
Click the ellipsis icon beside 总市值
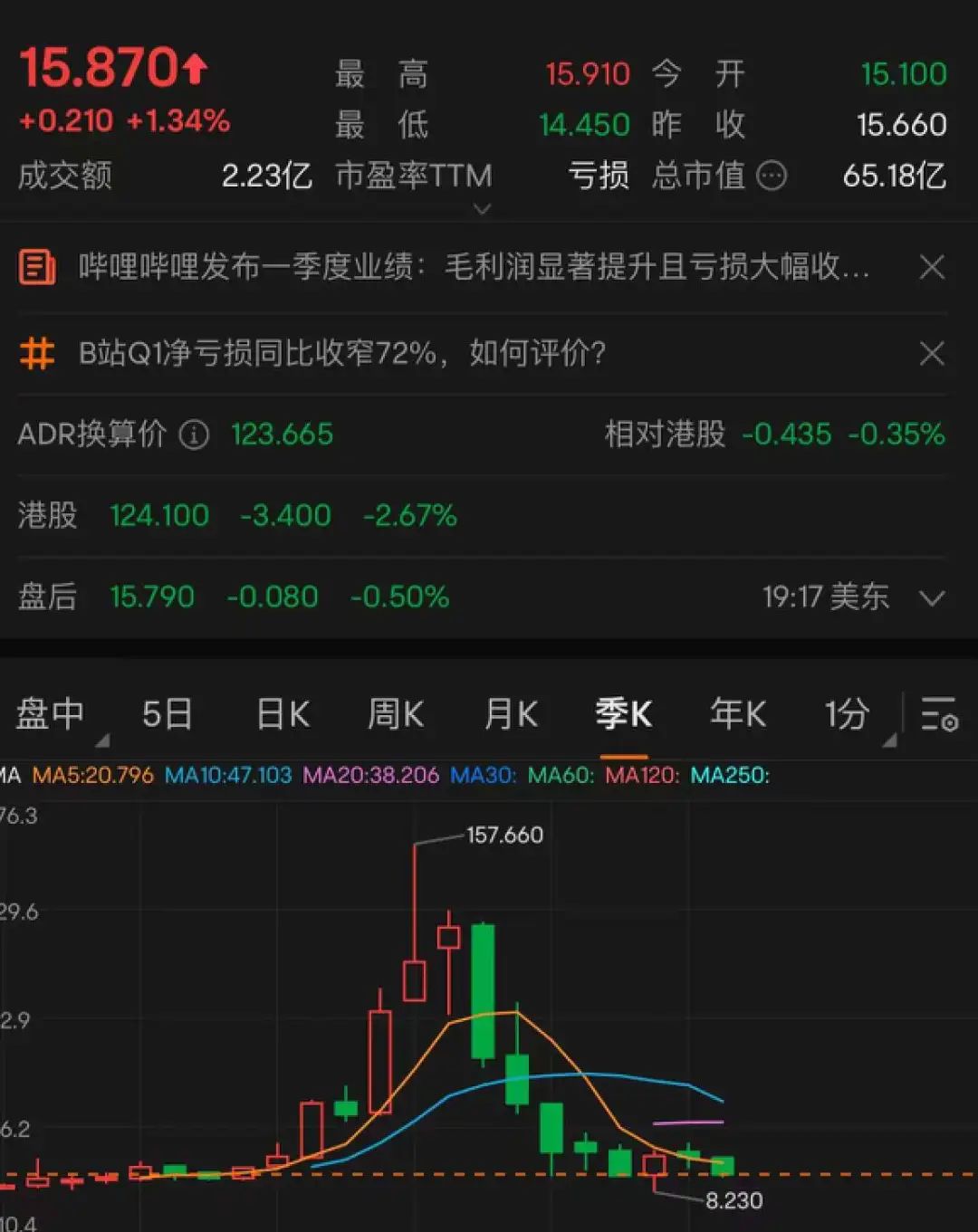[772, 177]
